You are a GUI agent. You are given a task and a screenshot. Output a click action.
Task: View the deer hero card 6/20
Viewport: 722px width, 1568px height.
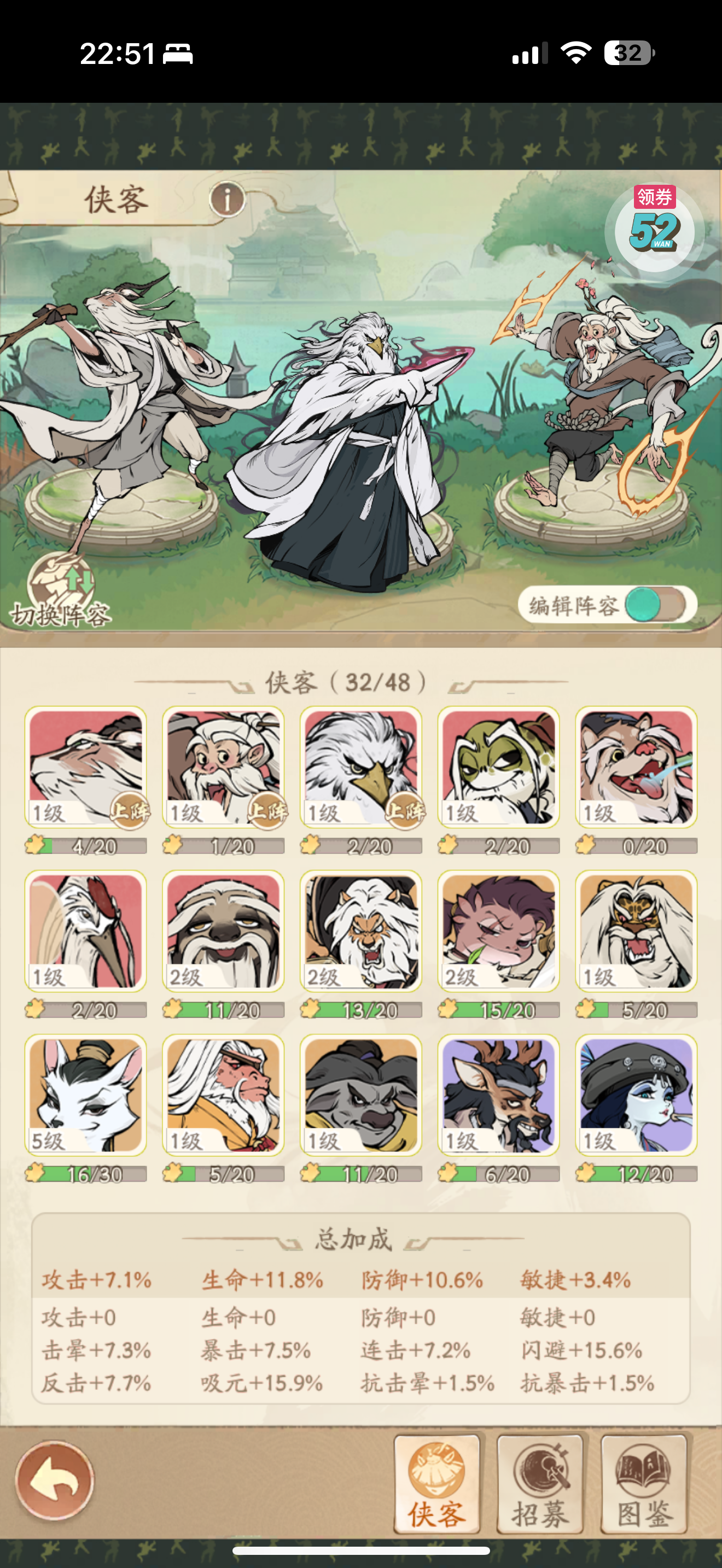[x=499, y=1095]
